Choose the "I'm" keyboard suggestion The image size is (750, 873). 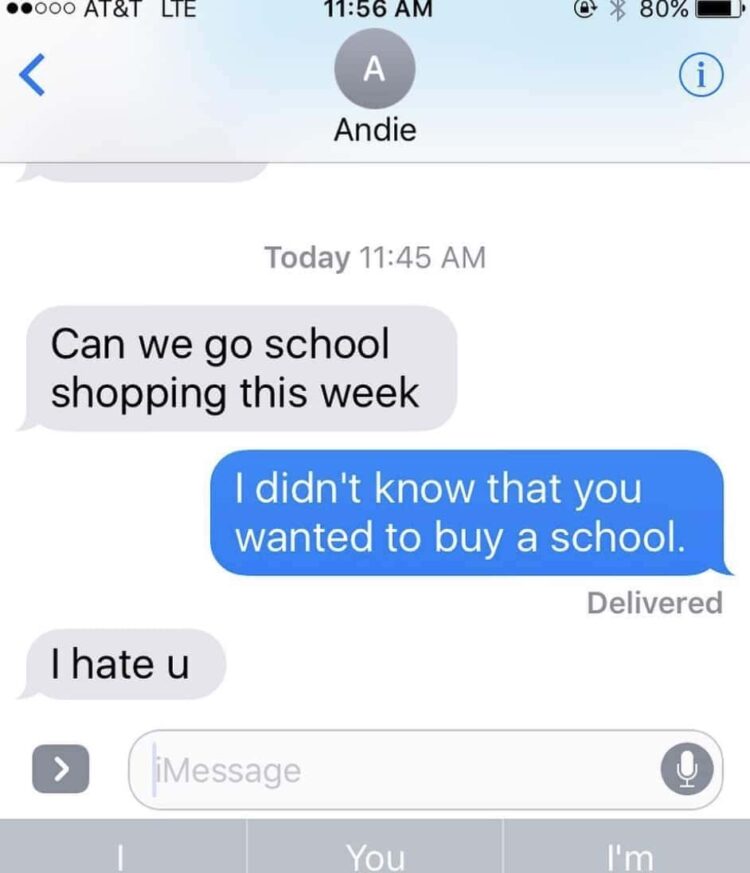coord(628,855)
